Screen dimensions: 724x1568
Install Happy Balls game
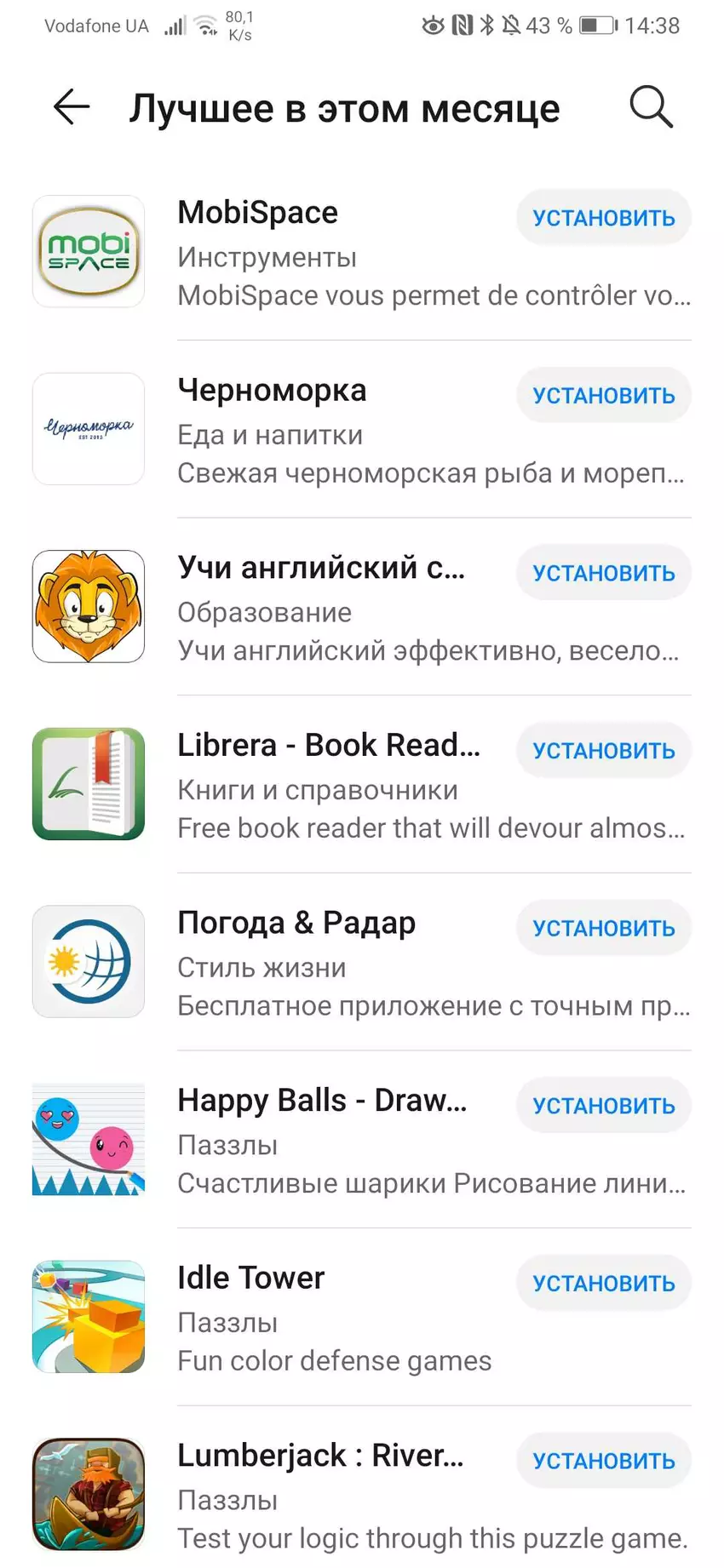coord(603,1106)
